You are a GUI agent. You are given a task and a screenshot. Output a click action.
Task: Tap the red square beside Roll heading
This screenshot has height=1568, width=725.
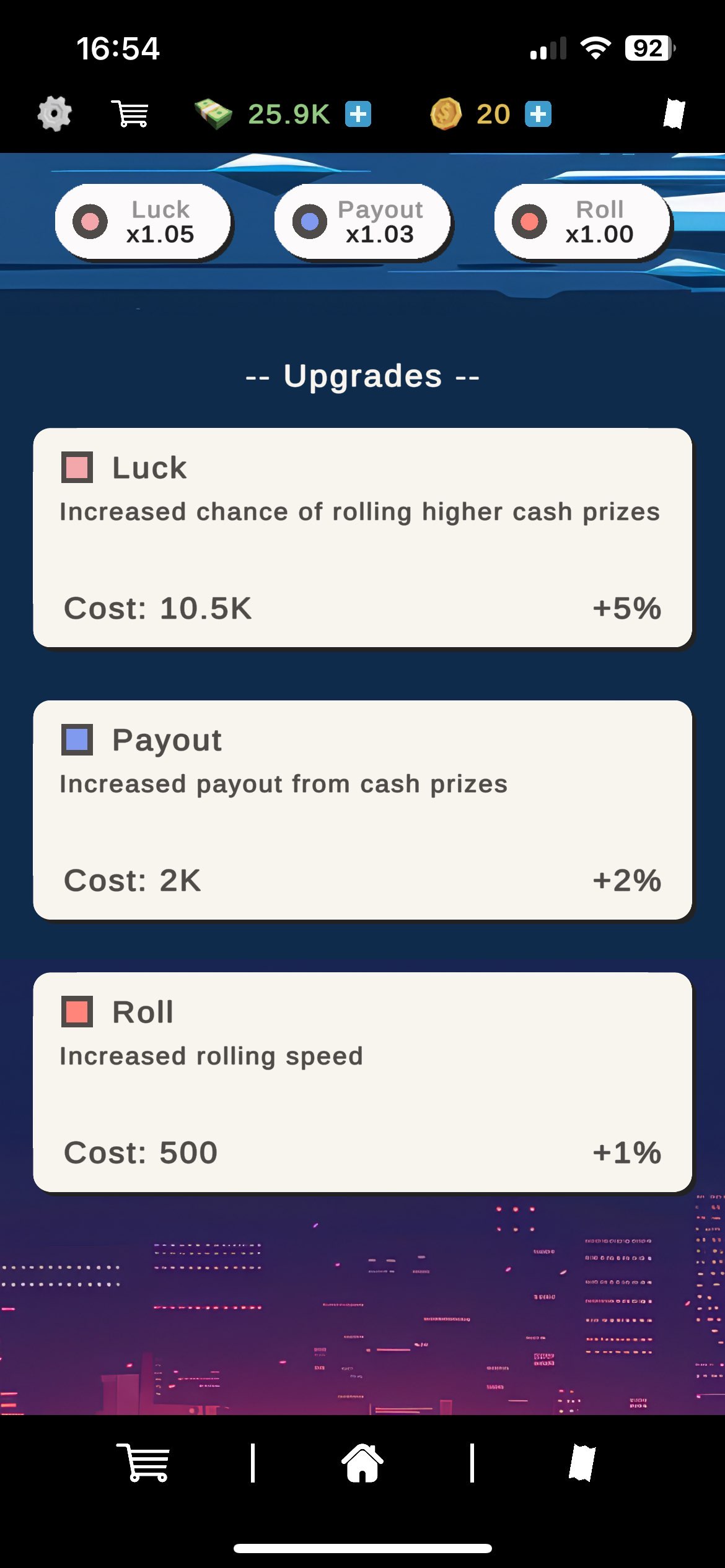point(77,1012)
